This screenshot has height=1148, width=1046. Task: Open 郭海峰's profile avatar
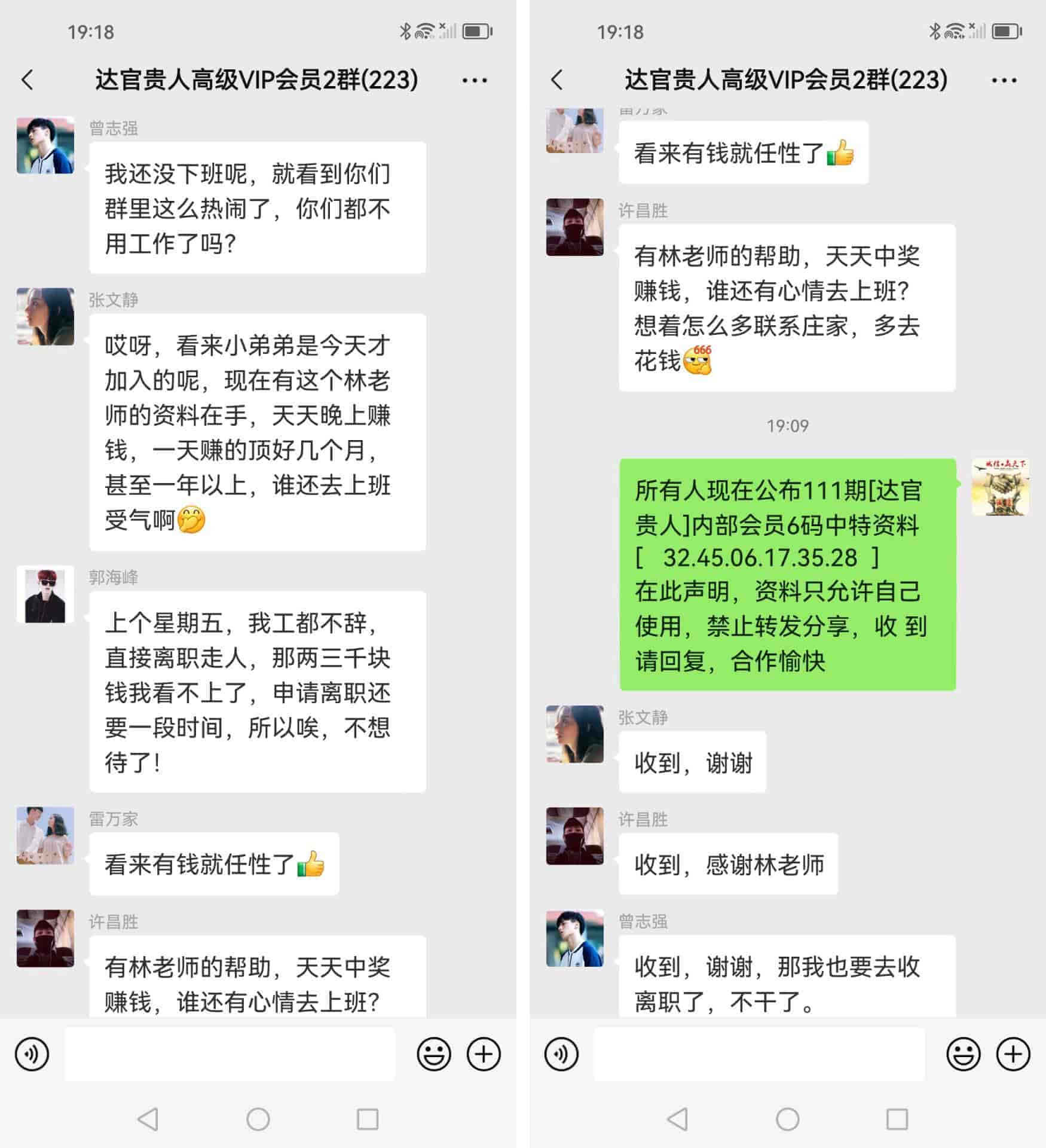coord(45,594)
